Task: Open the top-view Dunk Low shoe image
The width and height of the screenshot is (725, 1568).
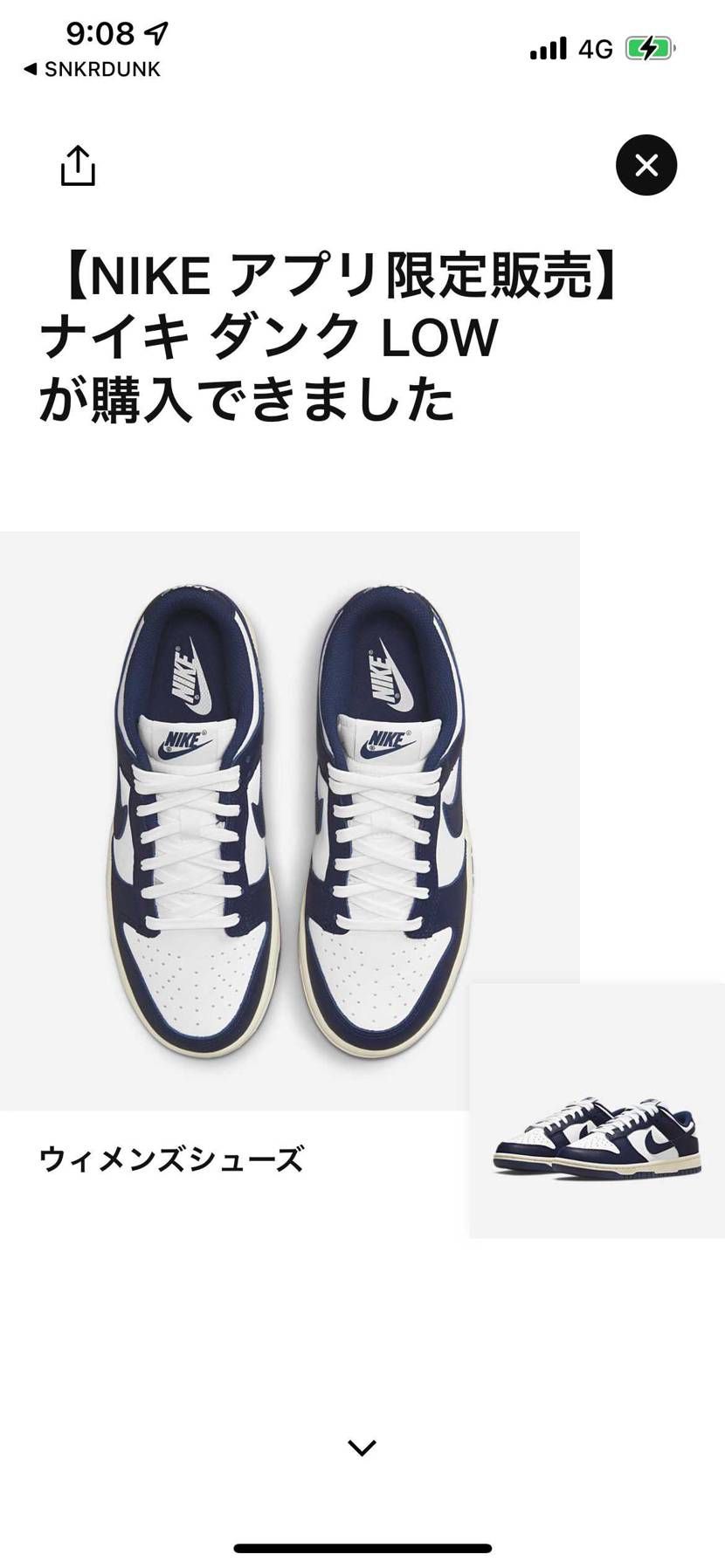Action: 289,821
